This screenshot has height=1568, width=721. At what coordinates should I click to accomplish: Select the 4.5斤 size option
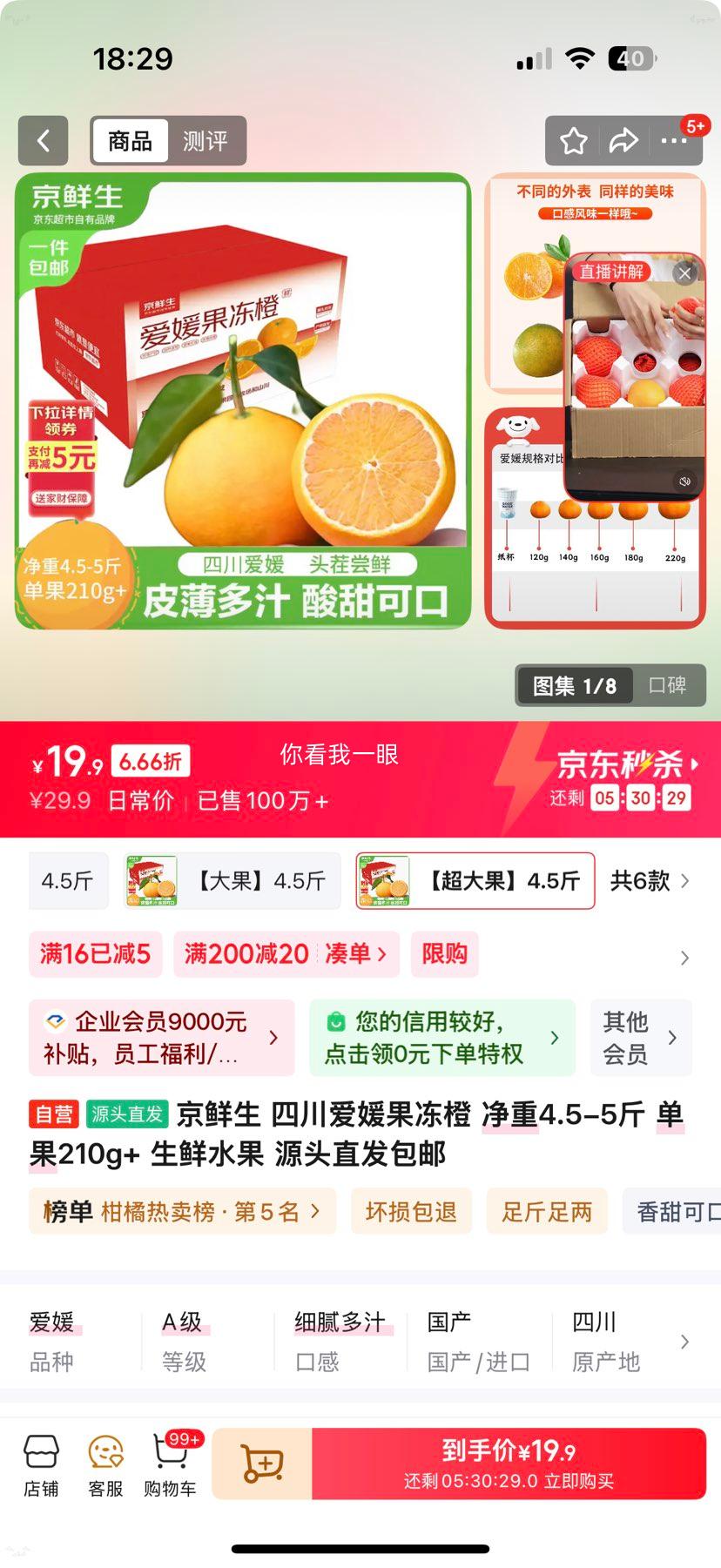[x=68, y=881]
